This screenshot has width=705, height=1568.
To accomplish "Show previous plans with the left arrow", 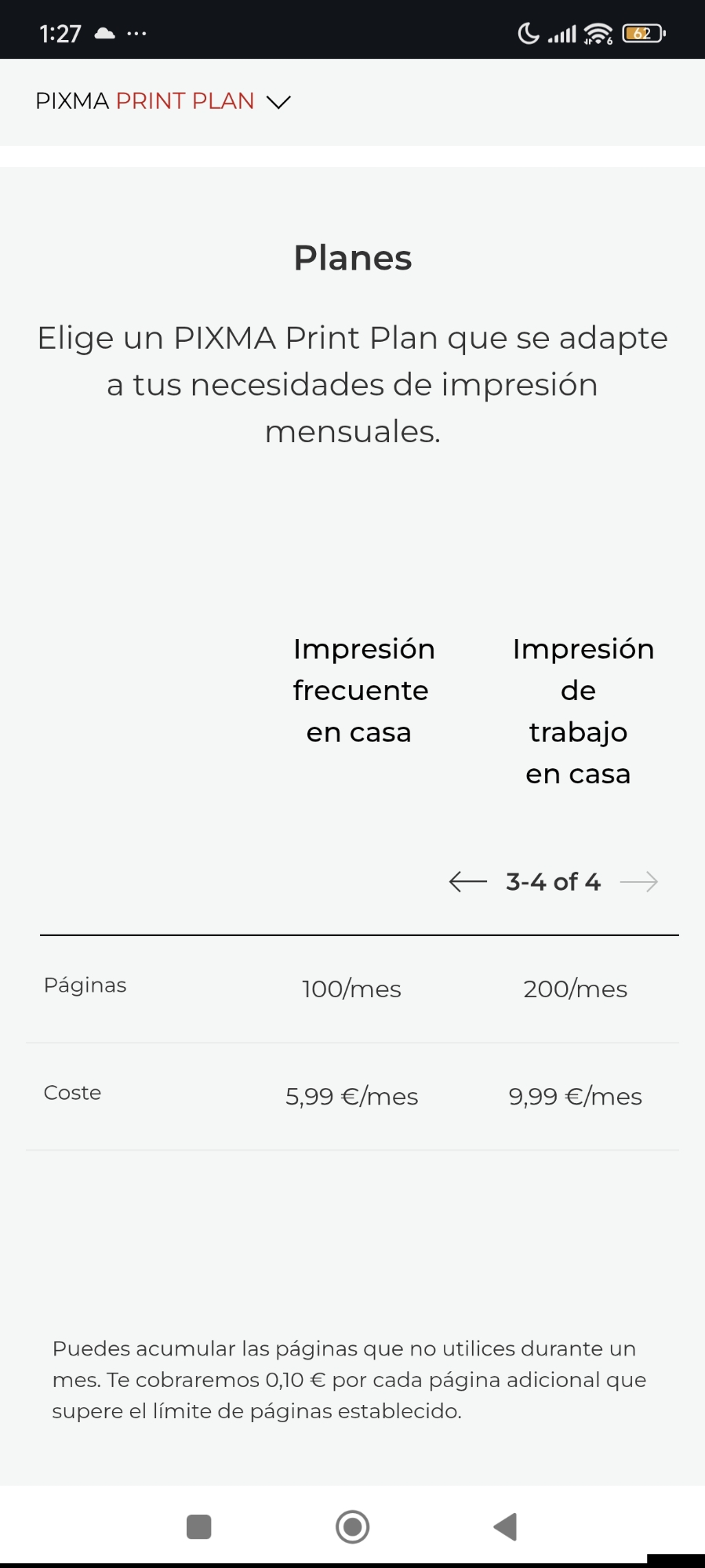I will (x=467, y=882).
